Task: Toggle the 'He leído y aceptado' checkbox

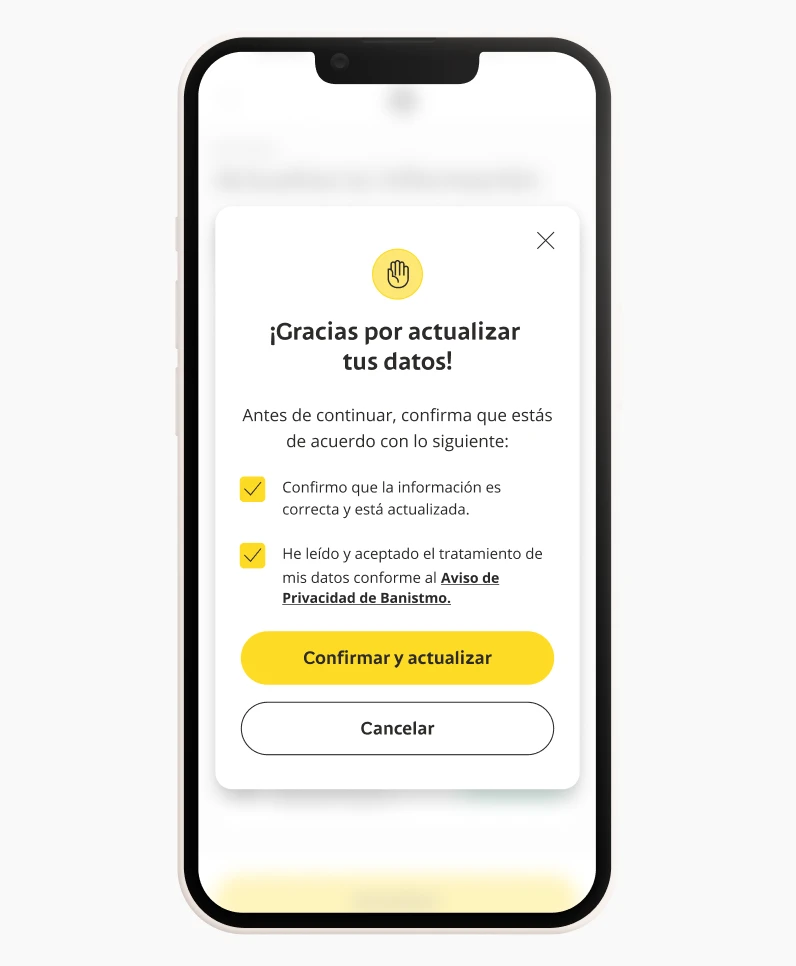Action: (253, 555)
